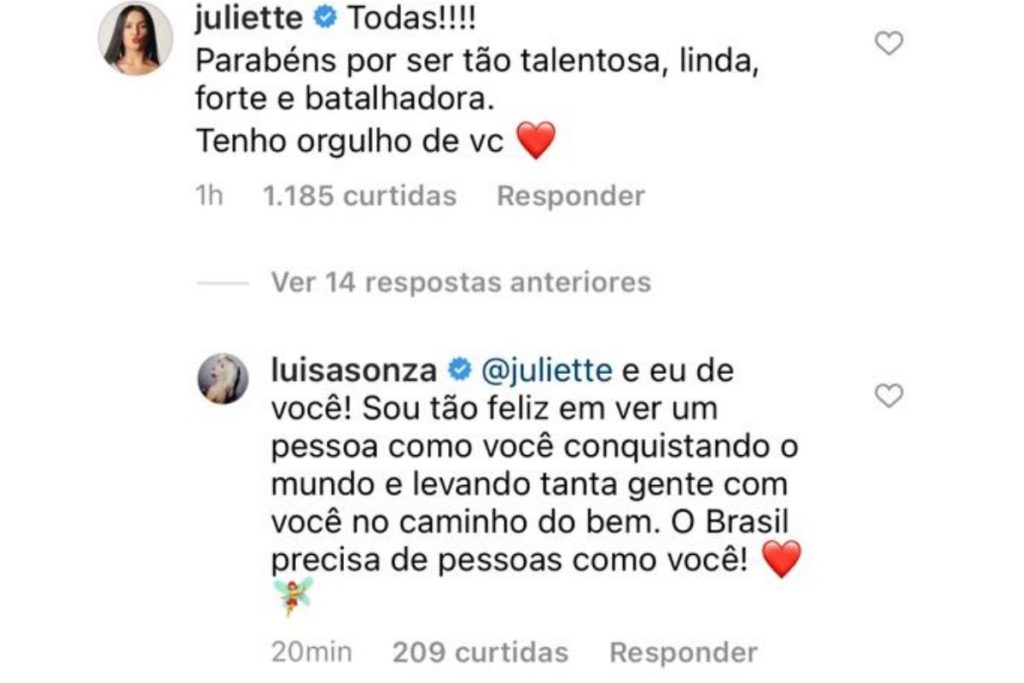Tap the @juliette mention in the reply
The image size is (1024, 683).
click(547, 370)
